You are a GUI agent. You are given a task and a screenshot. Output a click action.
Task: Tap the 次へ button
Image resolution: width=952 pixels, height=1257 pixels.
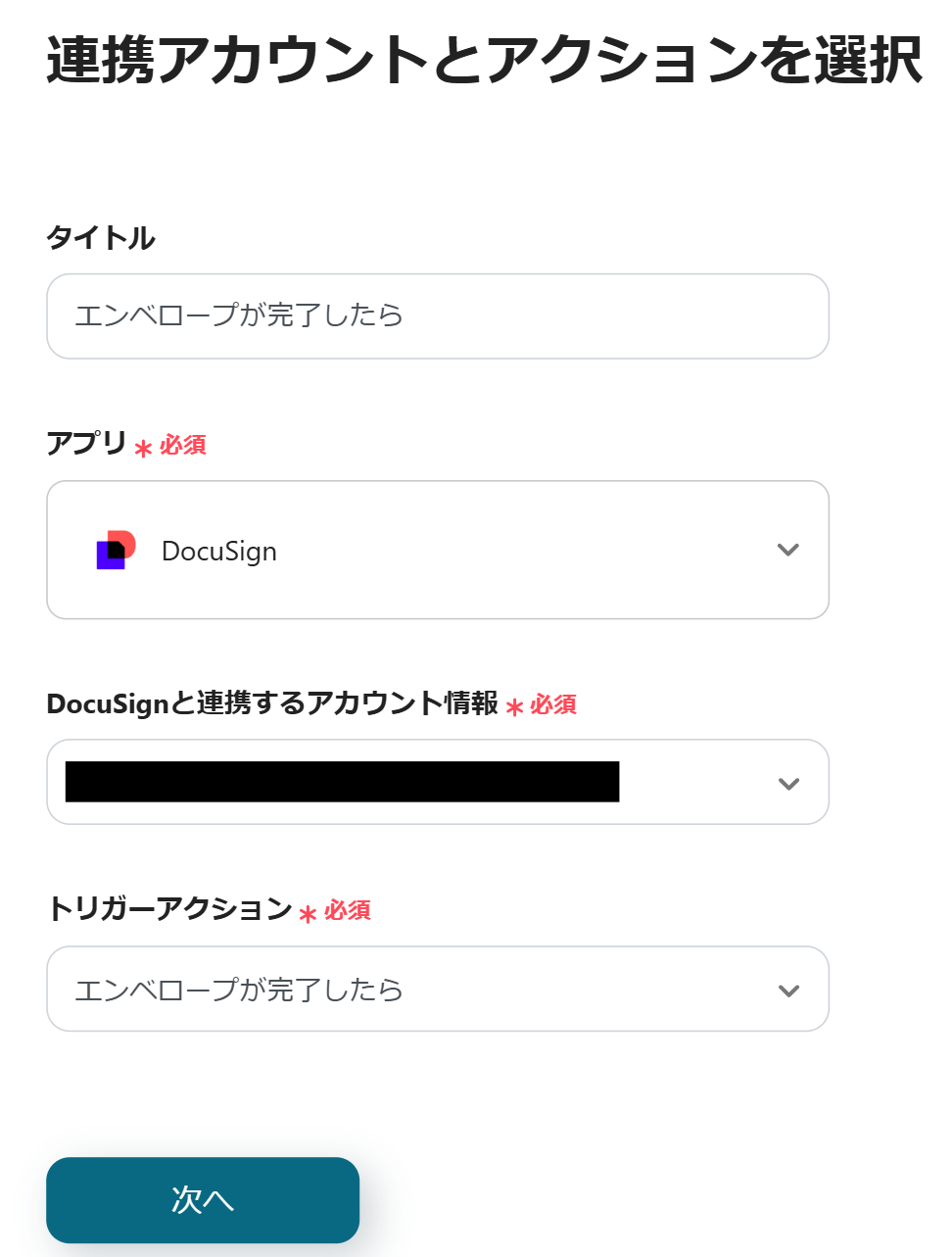[203, 1199]
